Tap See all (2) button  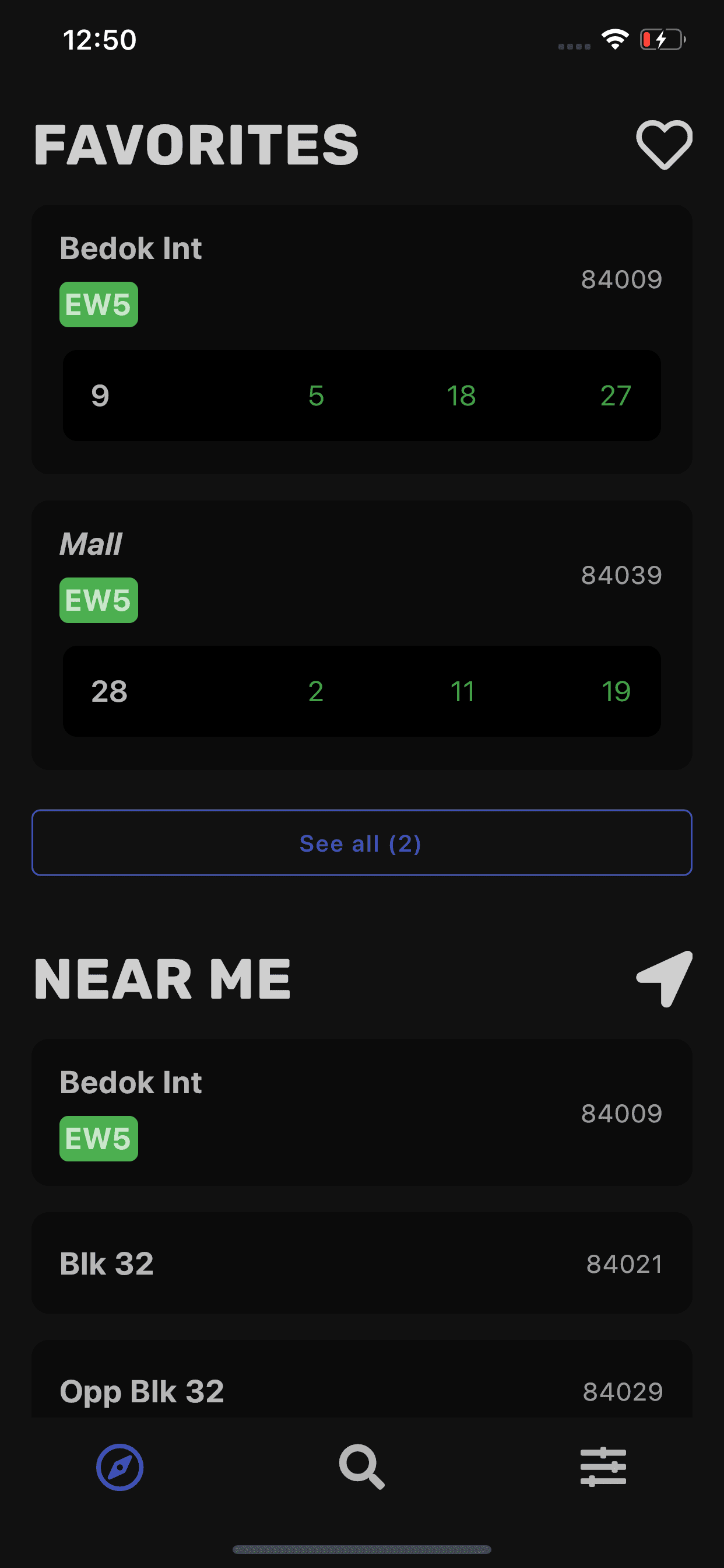pos(361,842)
